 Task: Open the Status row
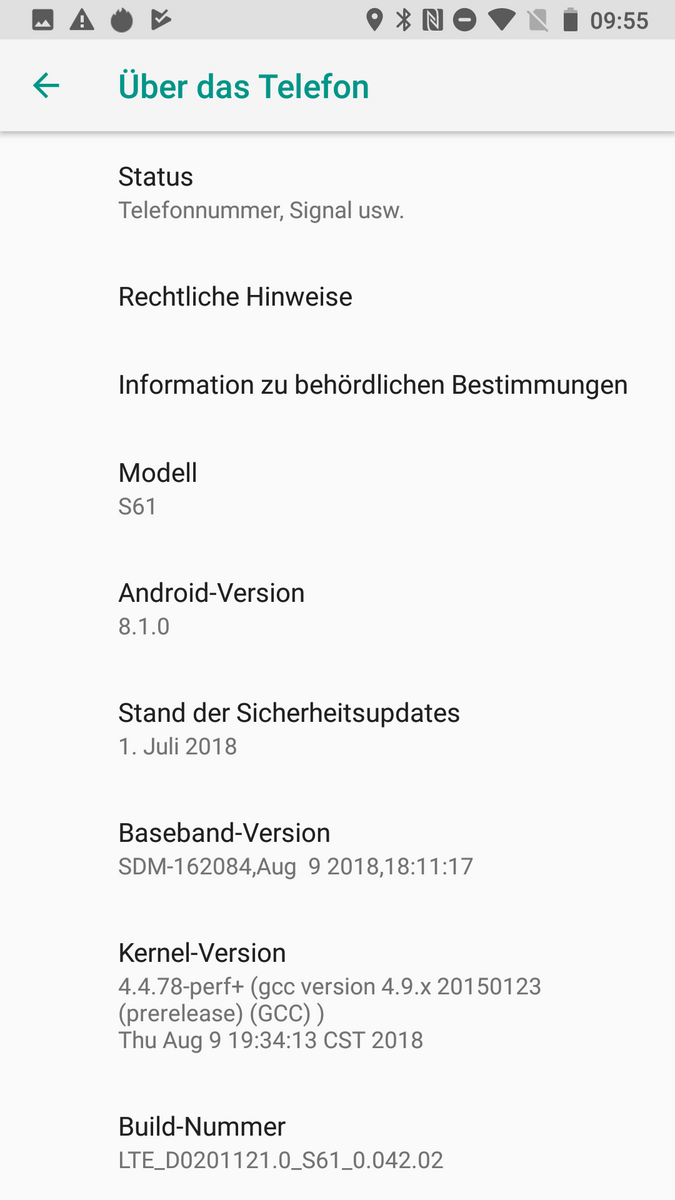(x=337, y=193)
